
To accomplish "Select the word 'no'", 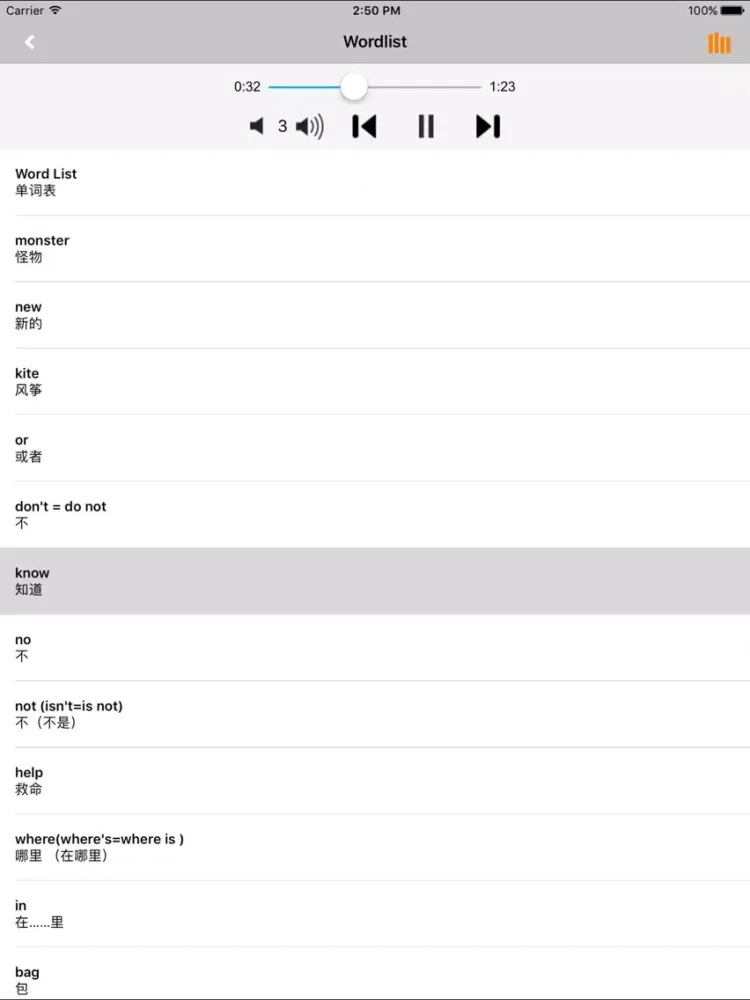I will point(375,647).
